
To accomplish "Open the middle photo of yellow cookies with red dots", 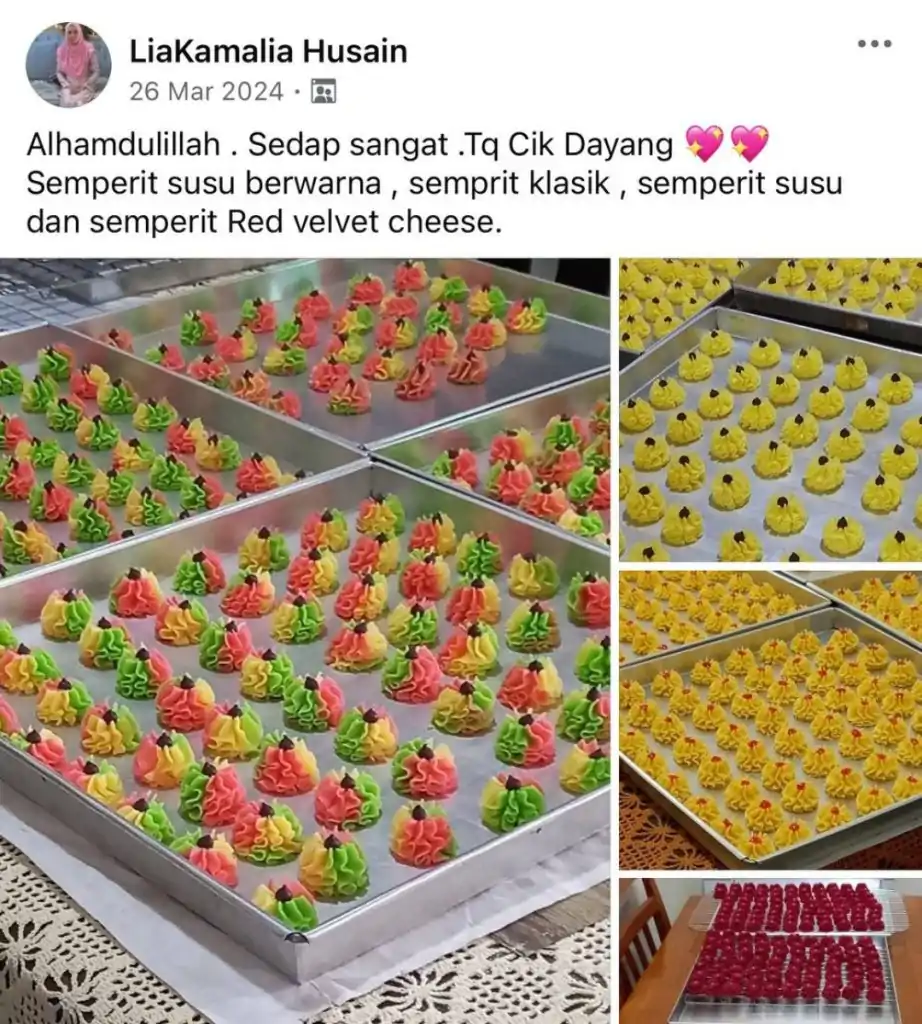I will click(x=770, y=718).
